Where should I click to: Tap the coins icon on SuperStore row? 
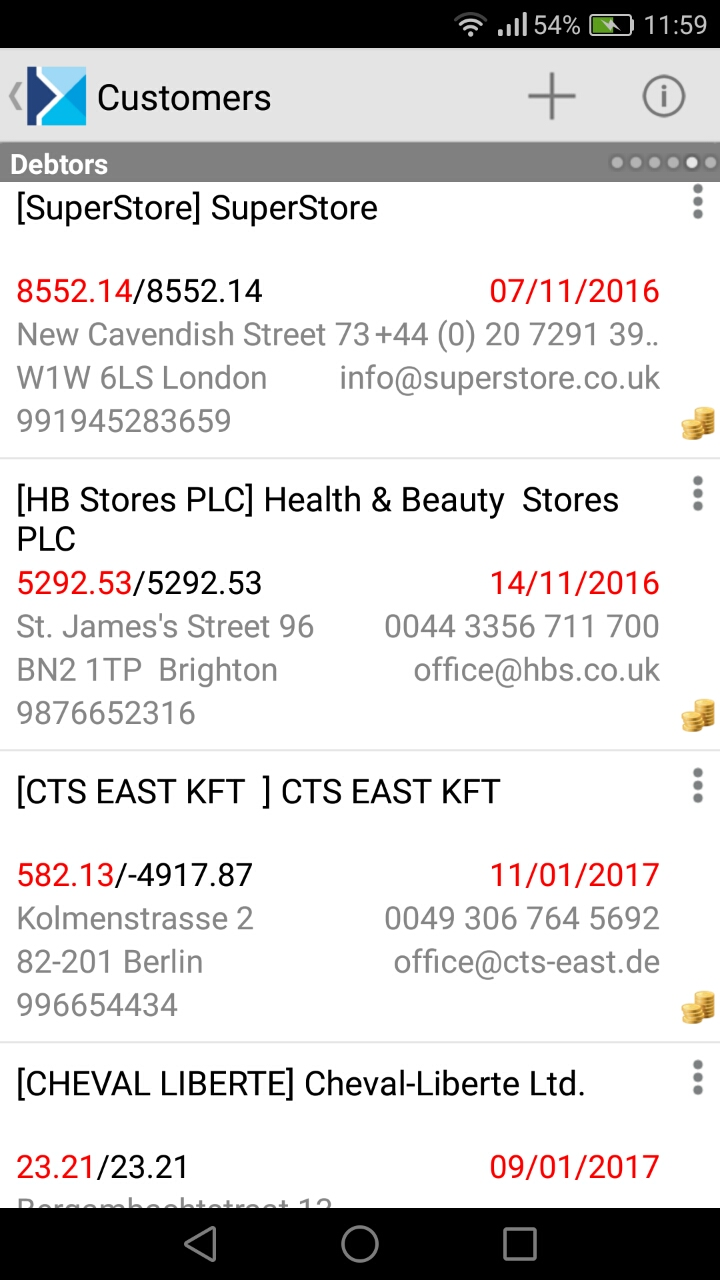[698, 423]
